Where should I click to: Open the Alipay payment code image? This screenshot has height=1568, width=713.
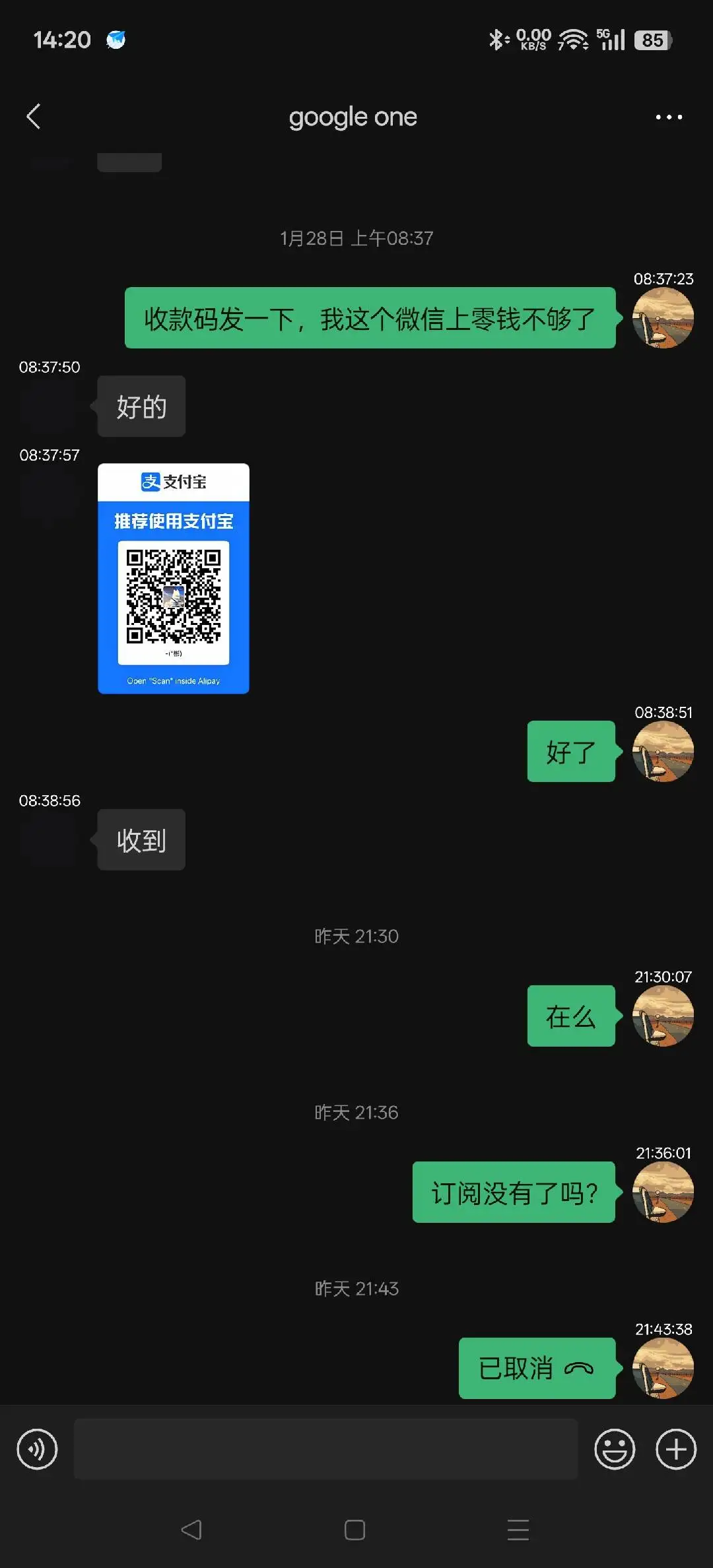(174, 578)
